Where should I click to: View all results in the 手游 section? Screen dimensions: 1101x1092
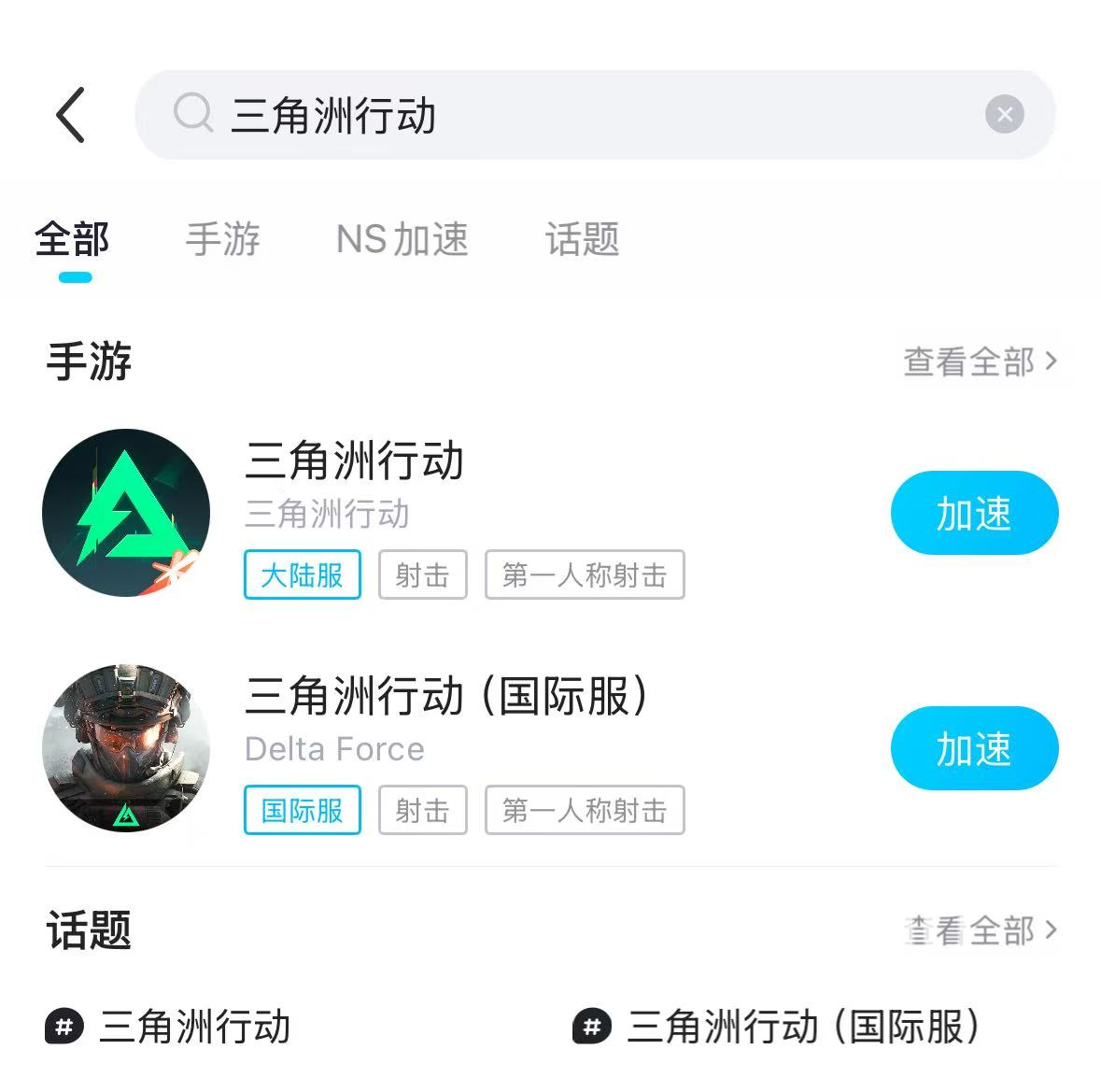[979, 362]
